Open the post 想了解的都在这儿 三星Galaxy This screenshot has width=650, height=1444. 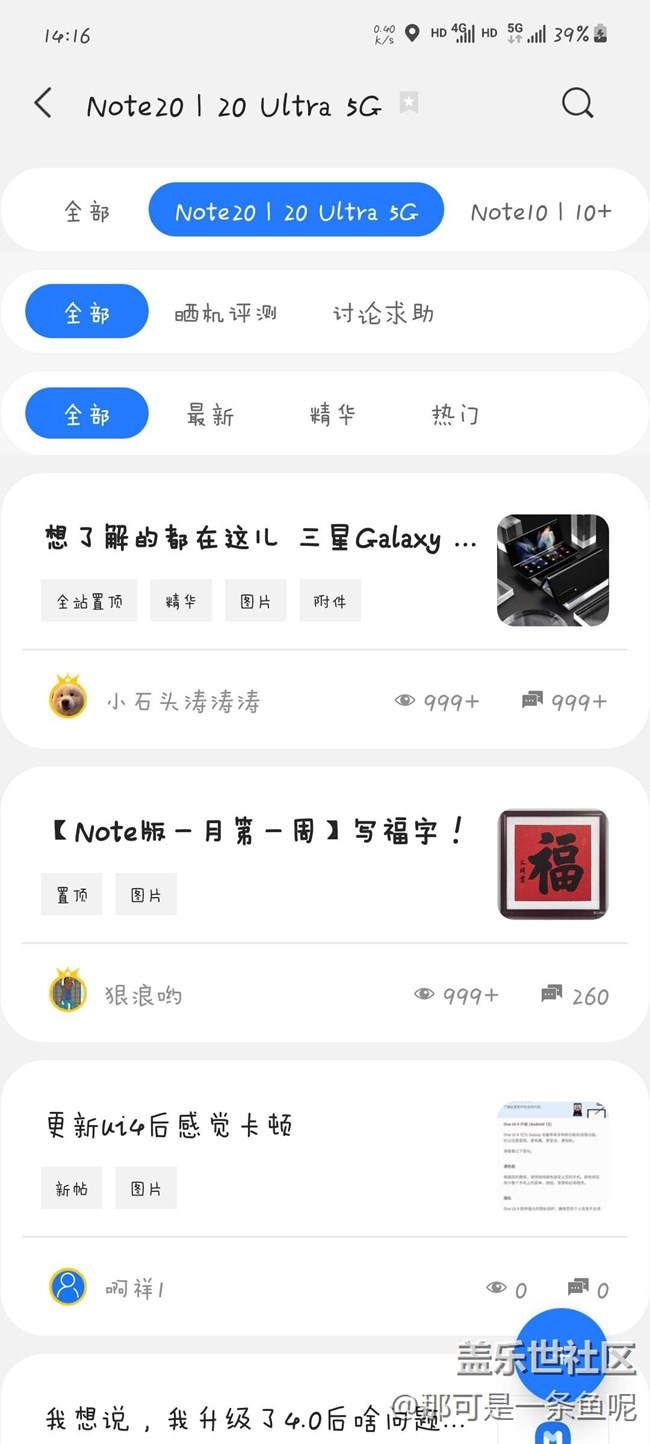click(x=261, y=540)
